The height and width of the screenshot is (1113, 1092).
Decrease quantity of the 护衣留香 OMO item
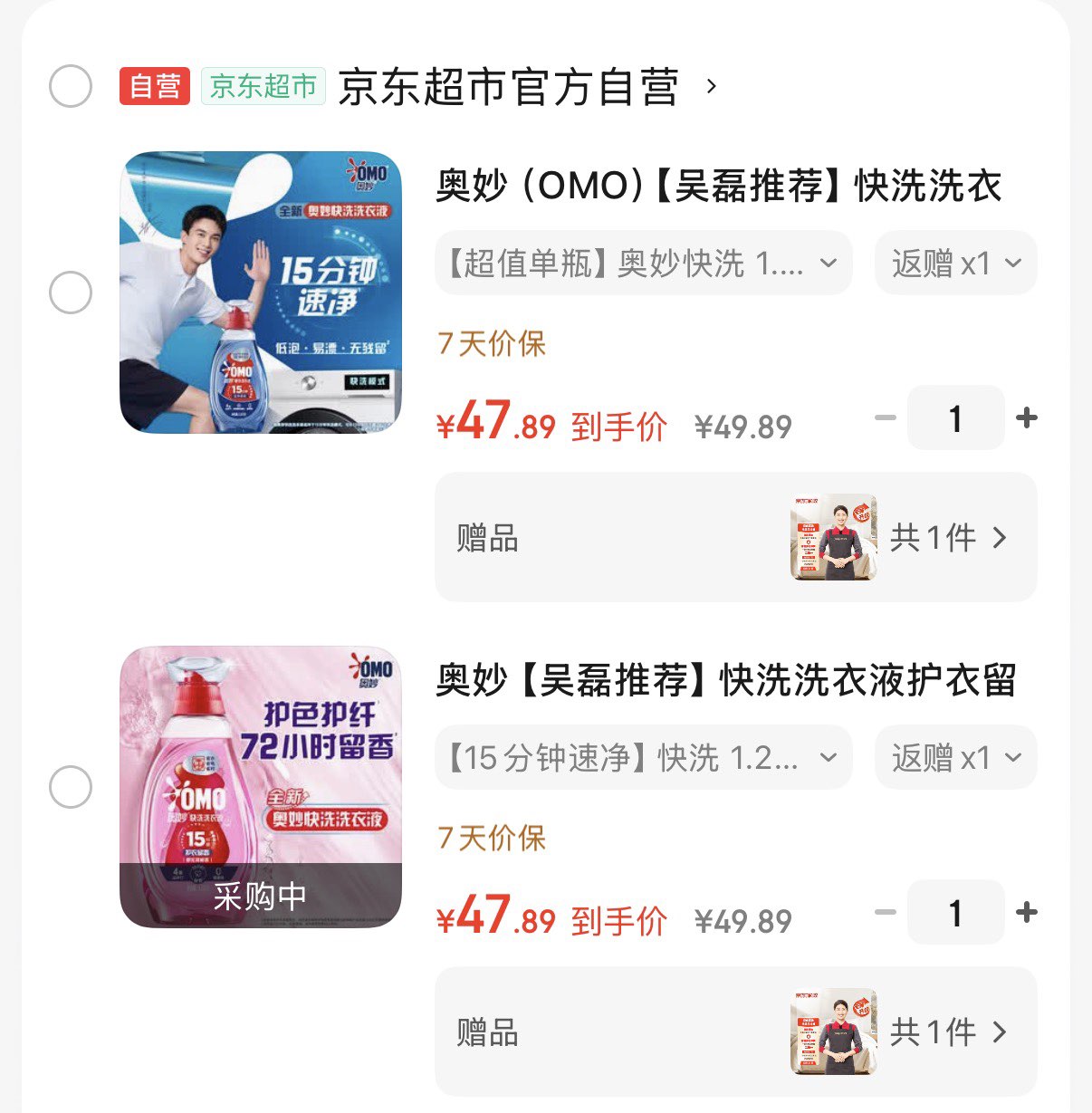[886, 912]
